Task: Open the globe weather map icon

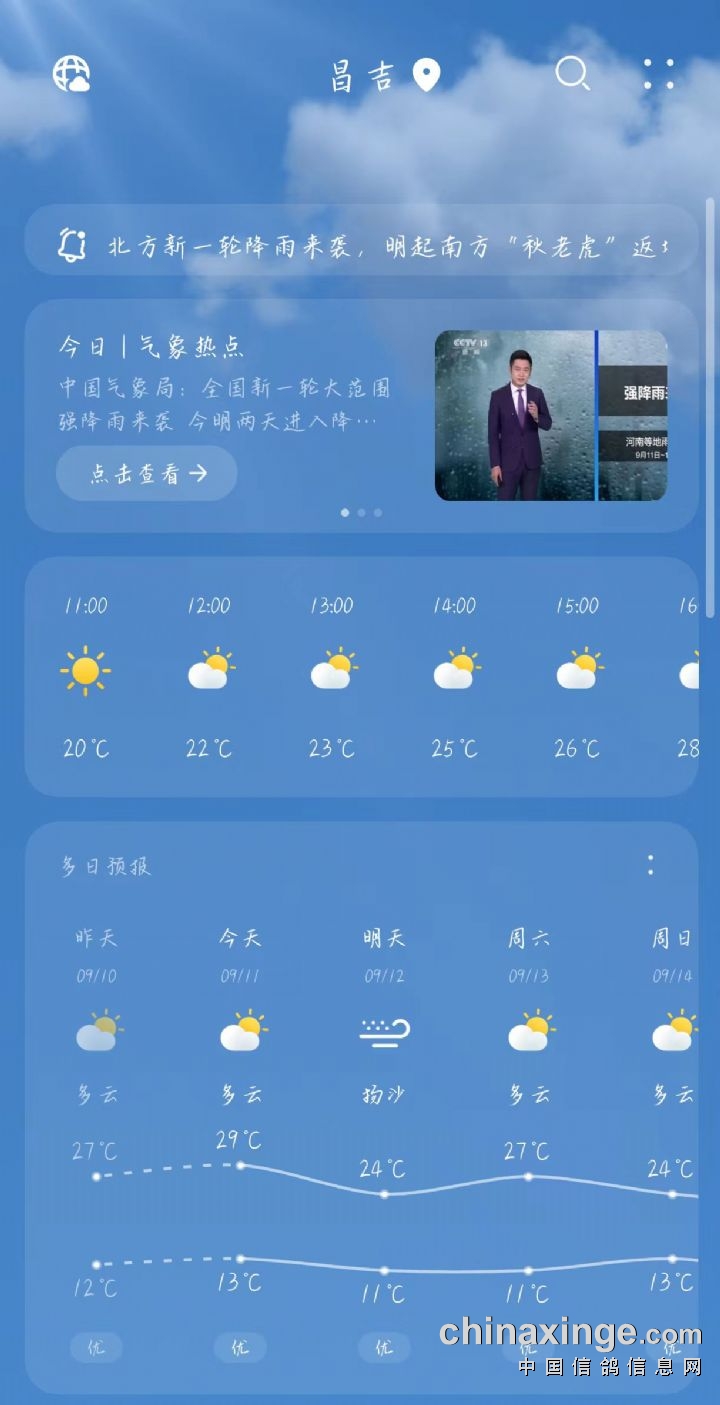Action: point(71,74)
